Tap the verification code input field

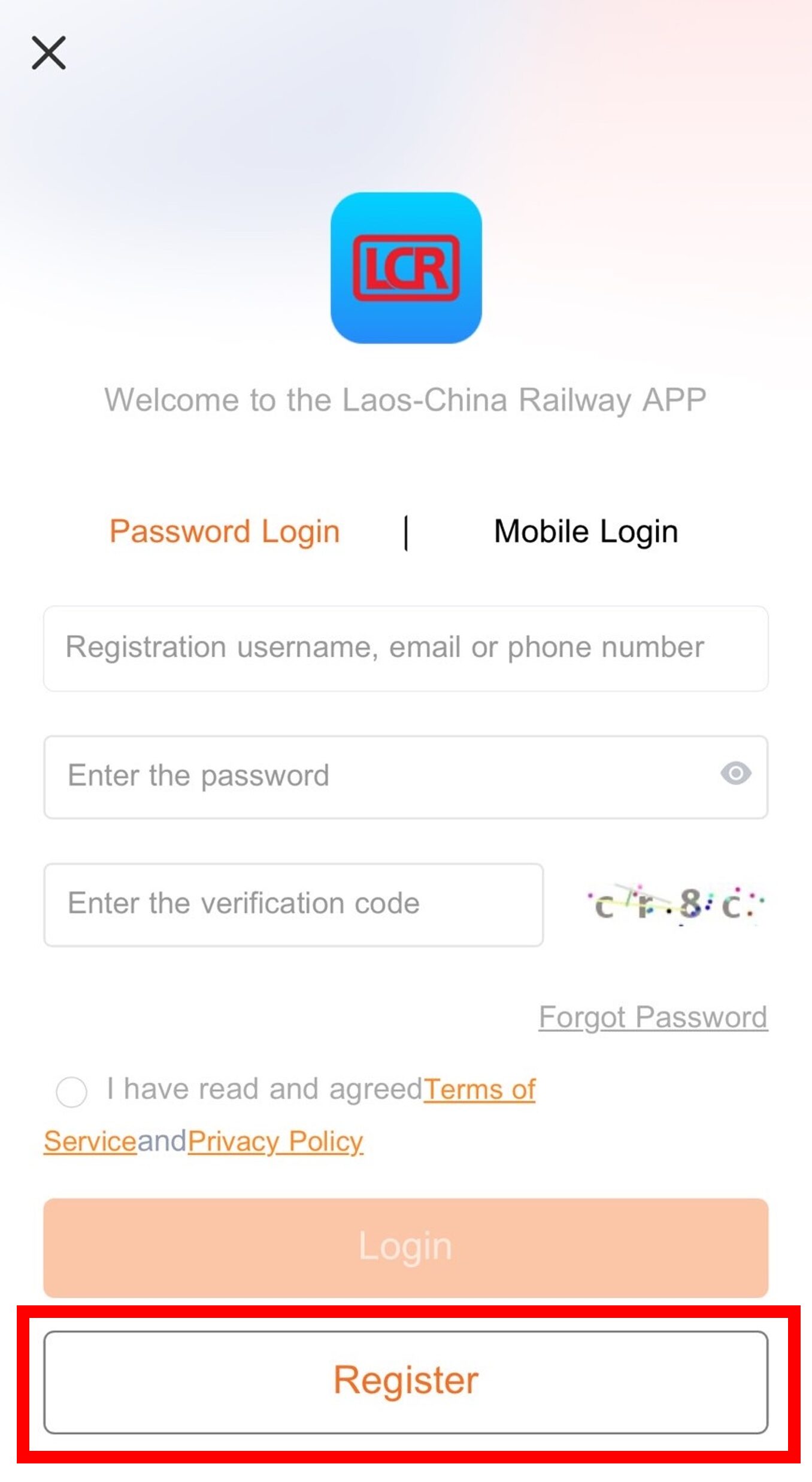pos(293,904)
